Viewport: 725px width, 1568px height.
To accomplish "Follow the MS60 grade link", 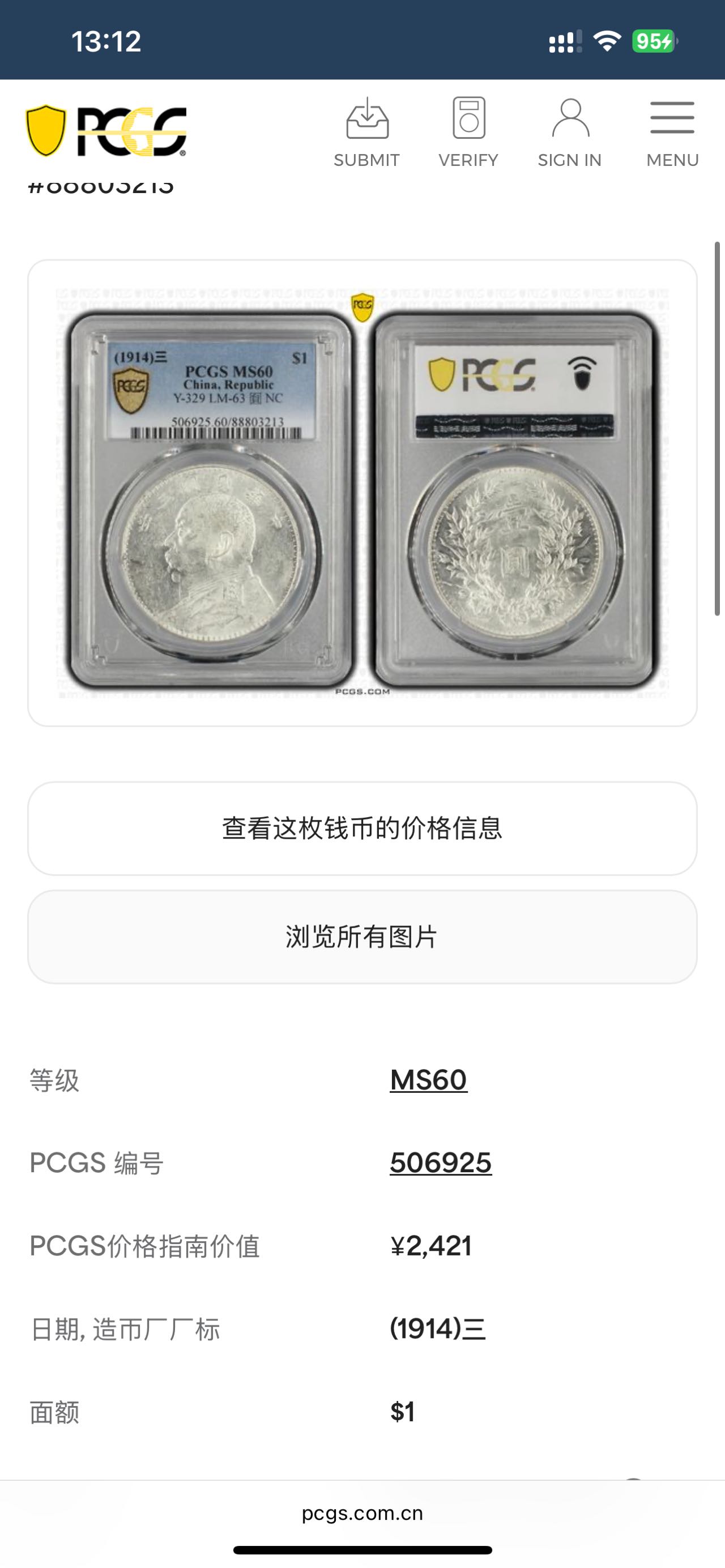I will 429,1080.
